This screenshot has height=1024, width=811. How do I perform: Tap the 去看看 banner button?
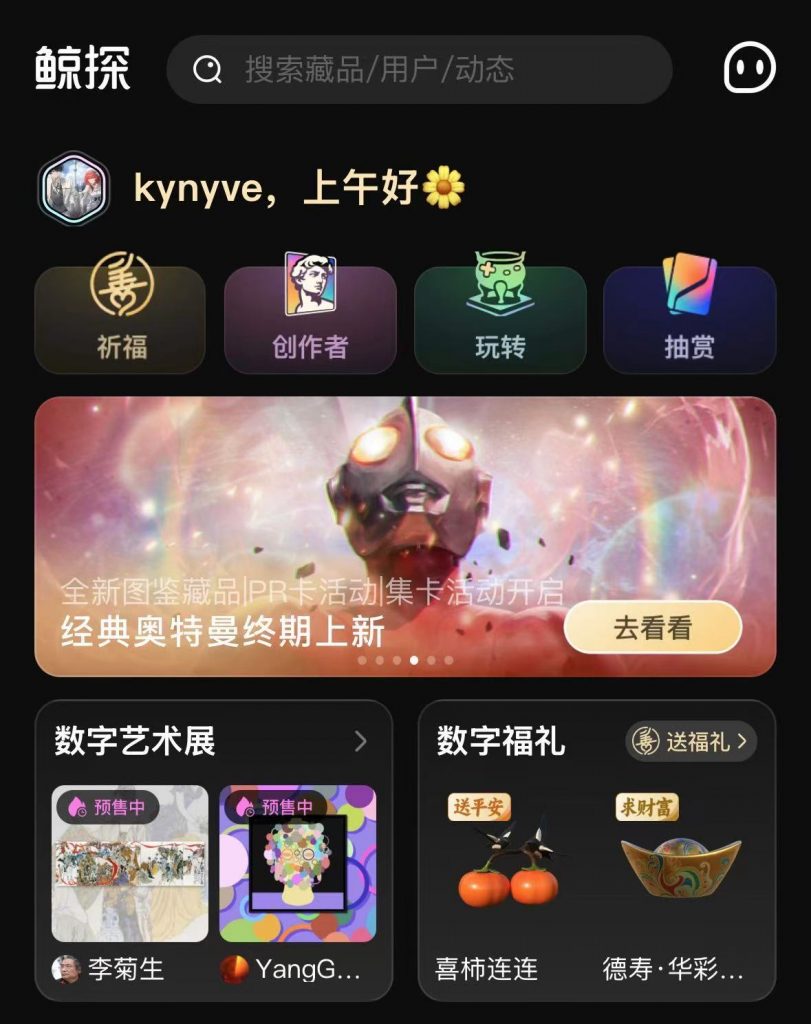652,628
